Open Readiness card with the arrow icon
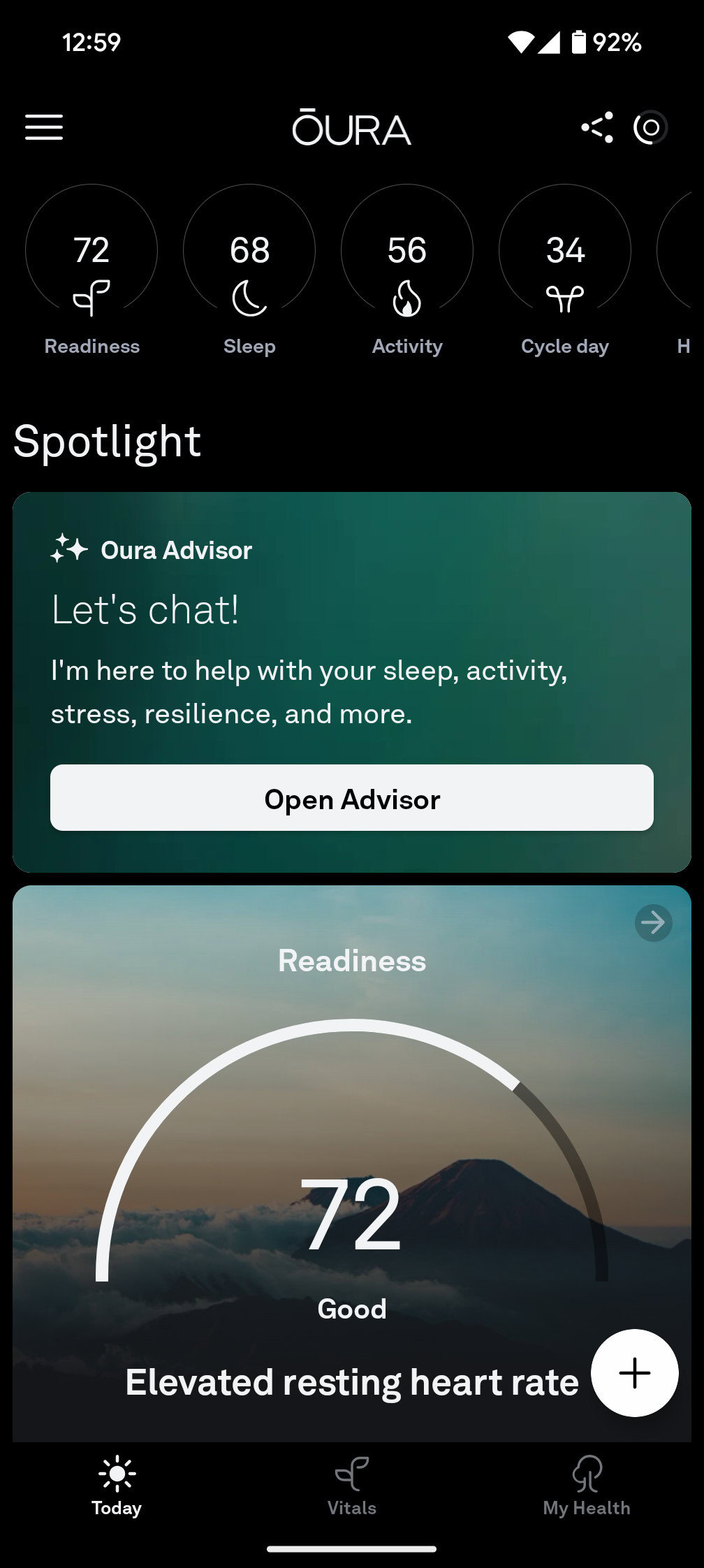704x1568 pixels. [653, 923]
